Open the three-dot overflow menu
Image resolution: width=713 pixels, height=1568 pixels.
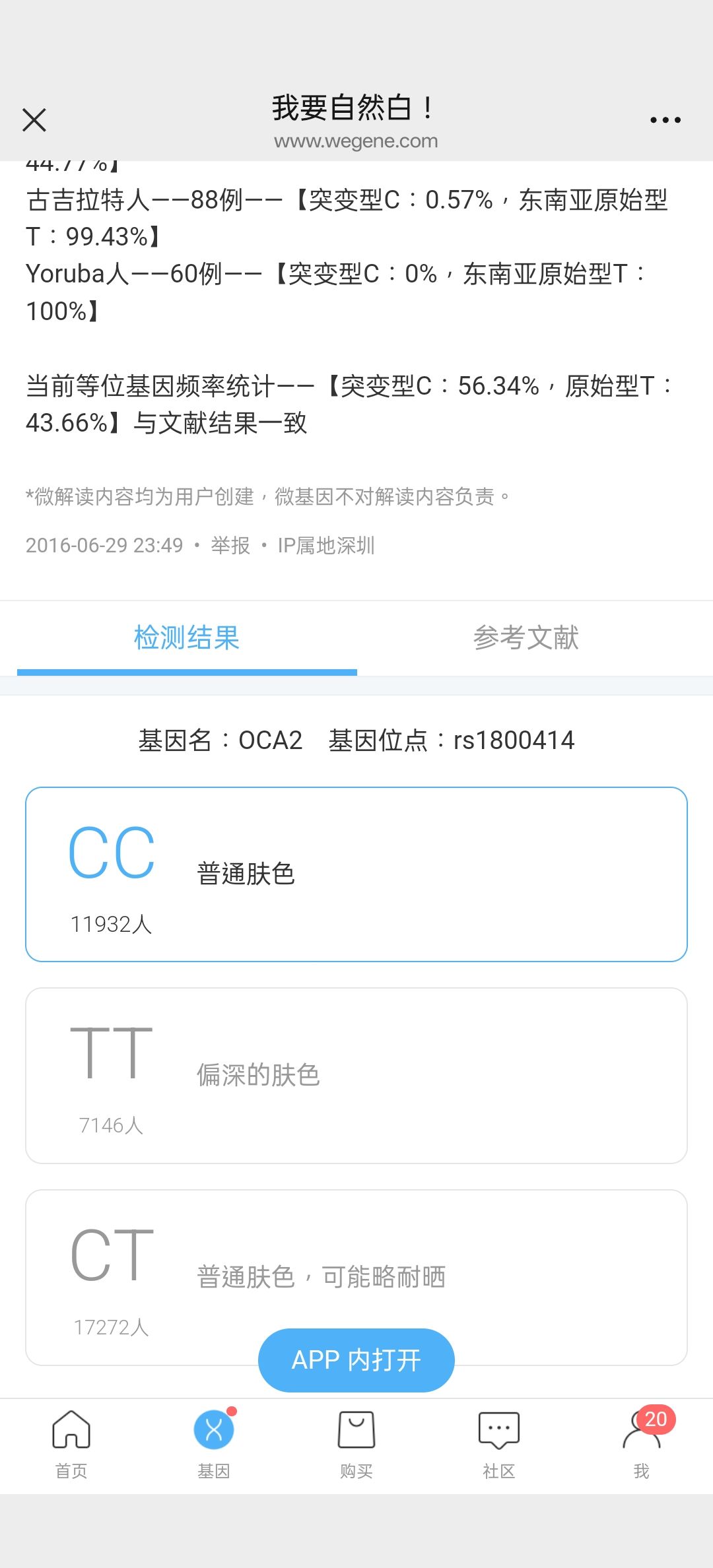(665, 120)
